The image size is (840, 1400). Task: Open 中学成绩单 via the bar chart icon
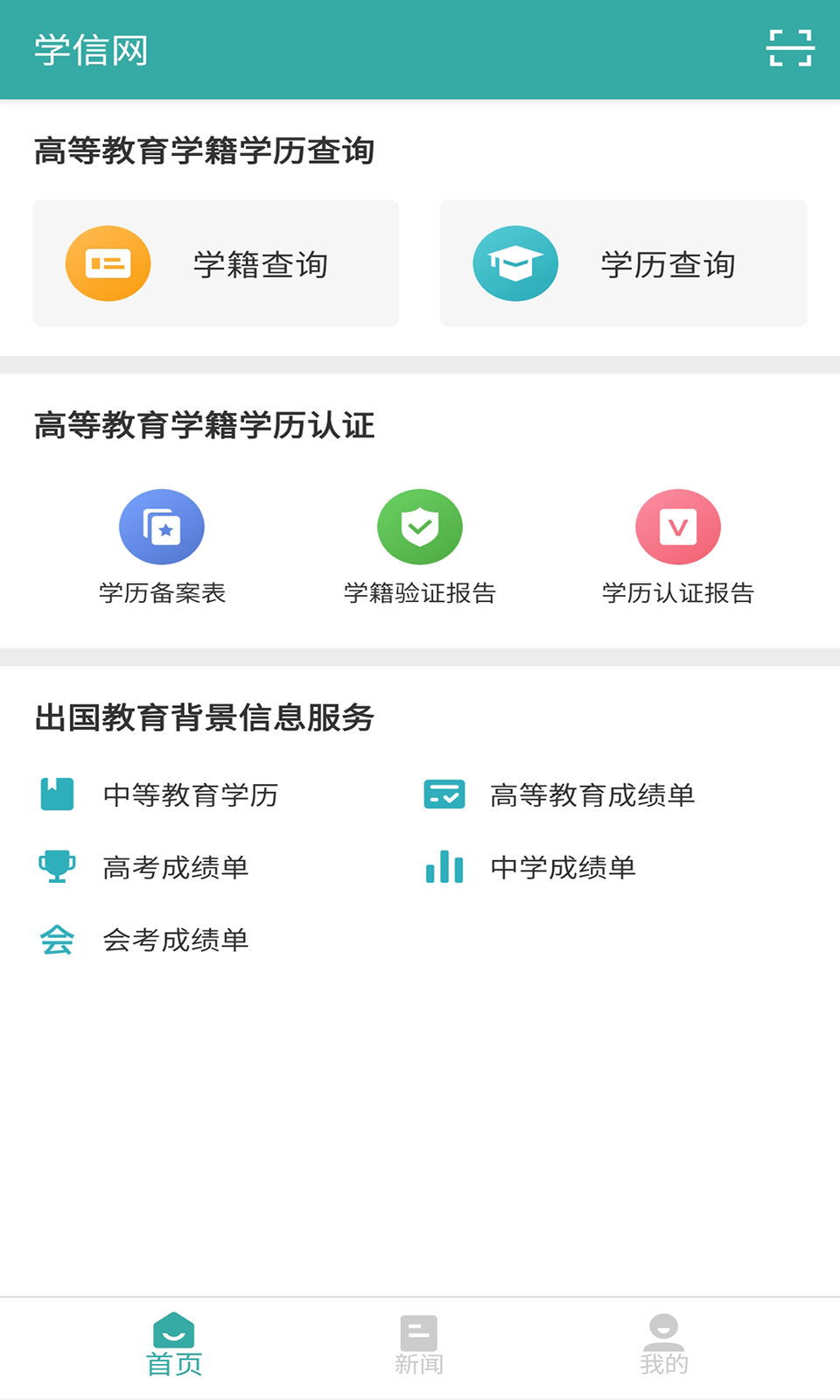point(444,867)
